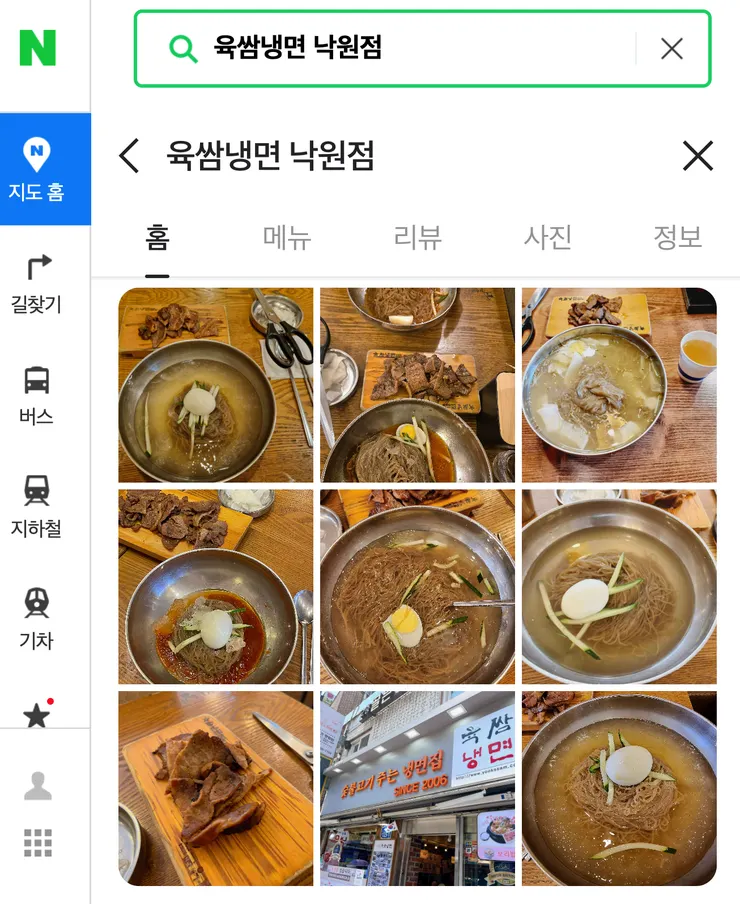This screenshot has height=904, width=740.
Task: Switch to the 리뷰 tab
Action: 417,237
